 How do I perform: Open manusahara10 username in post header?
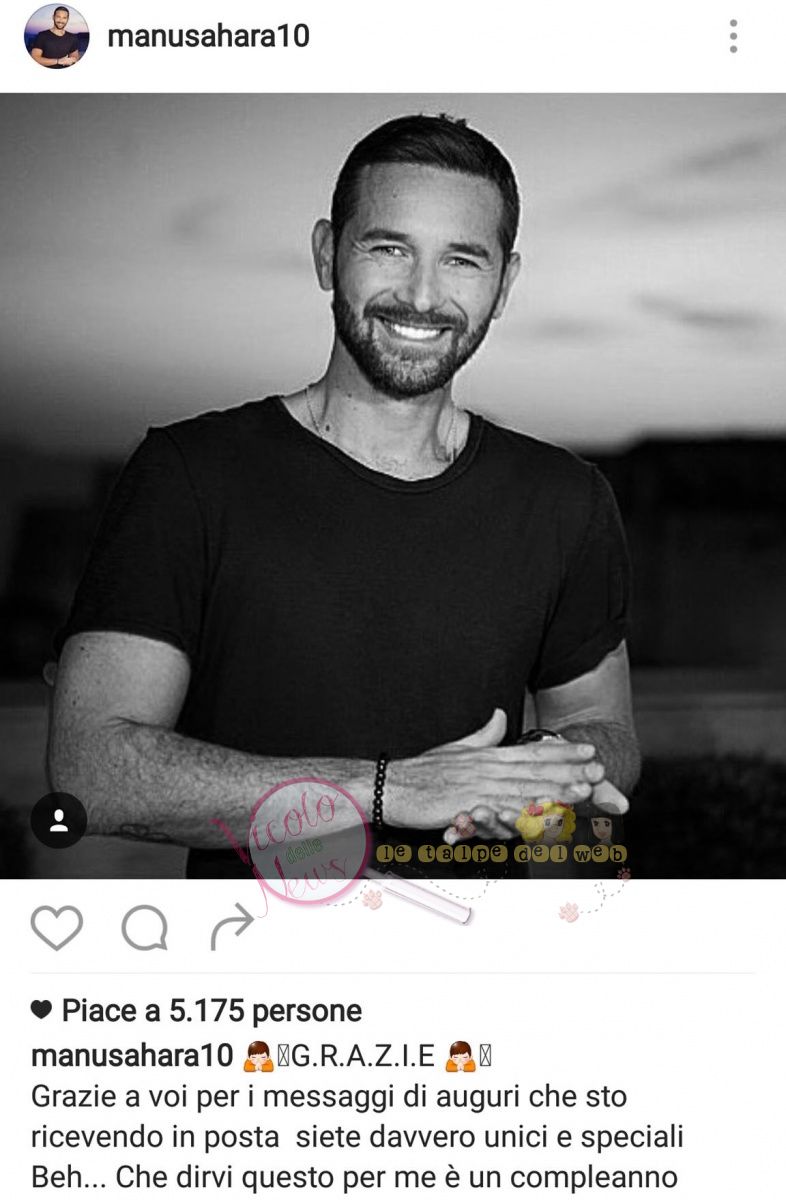coord(208,36)
